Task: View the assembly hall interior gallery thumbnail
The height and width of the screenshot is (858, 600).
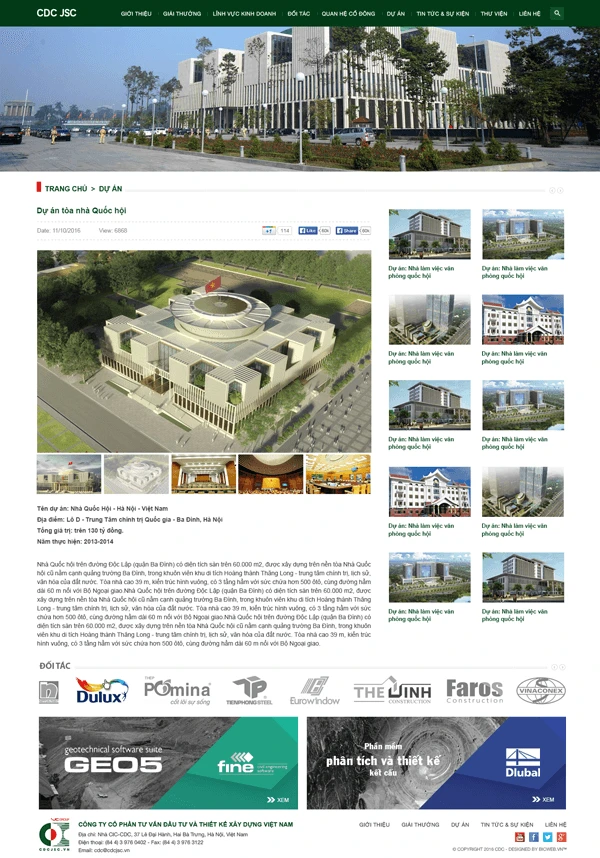Action: tap(270, 474)
